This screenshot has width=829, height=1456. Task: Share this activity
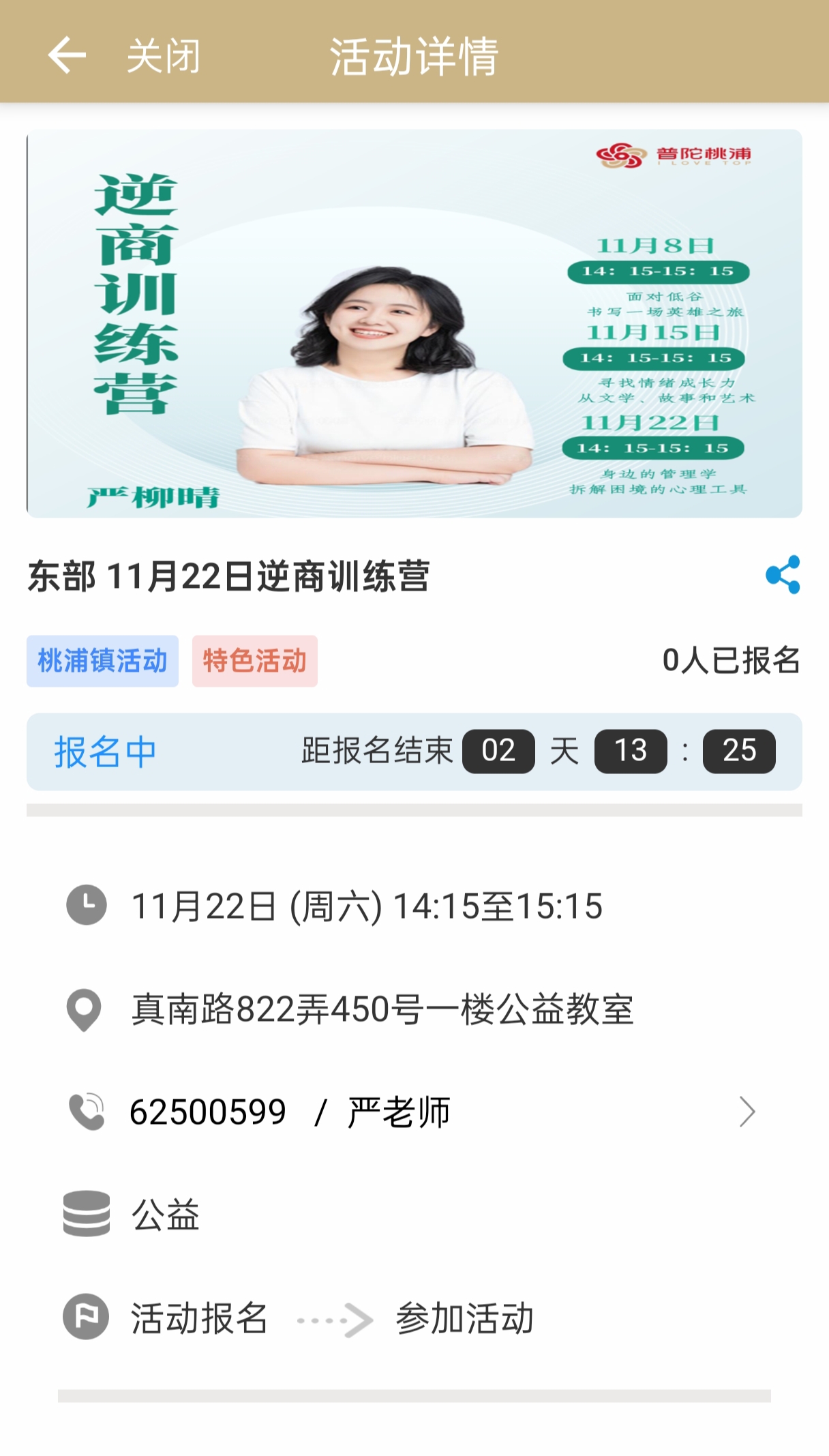[782, 575]
